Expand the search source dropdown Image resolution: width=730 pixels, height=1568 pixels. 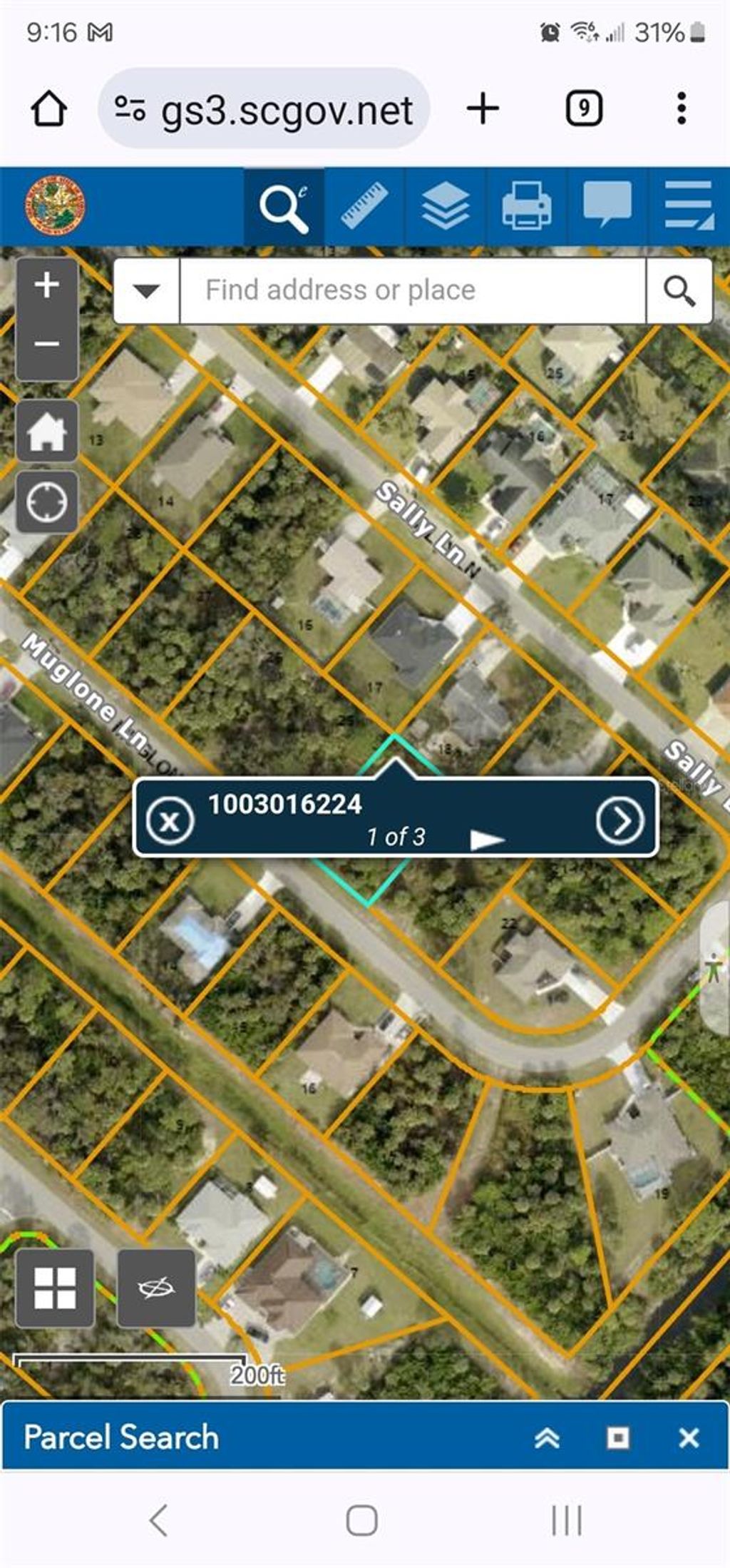146,291
